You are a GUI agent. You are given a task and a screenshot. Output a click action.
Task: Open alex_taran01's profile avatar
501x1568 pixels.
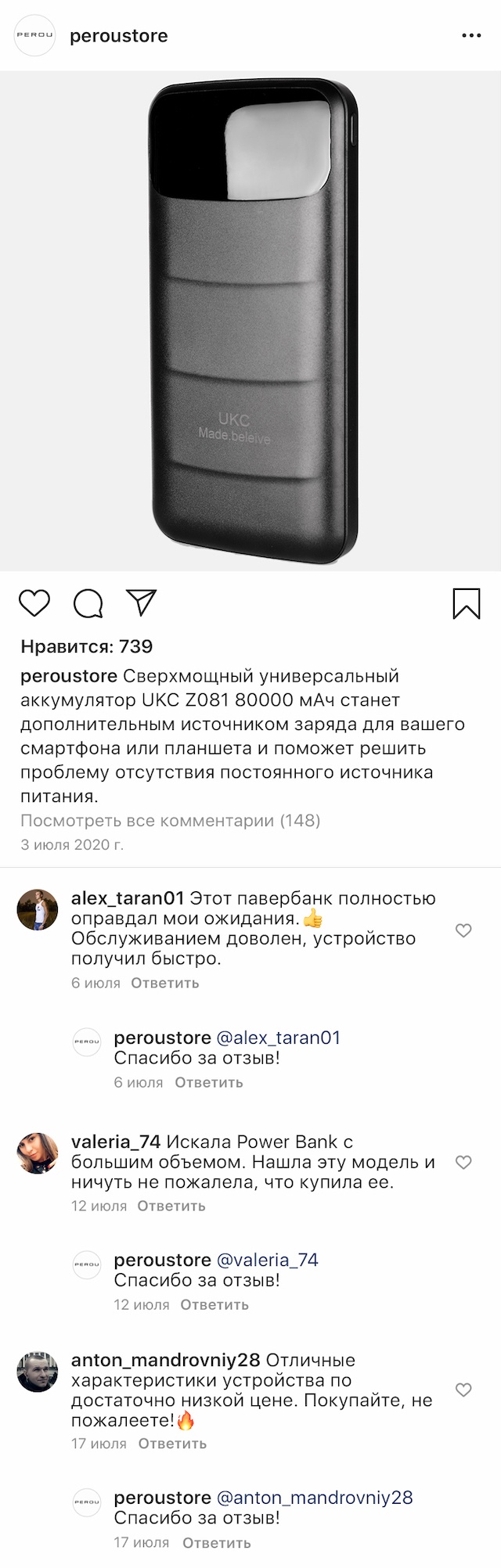[38, 909]
